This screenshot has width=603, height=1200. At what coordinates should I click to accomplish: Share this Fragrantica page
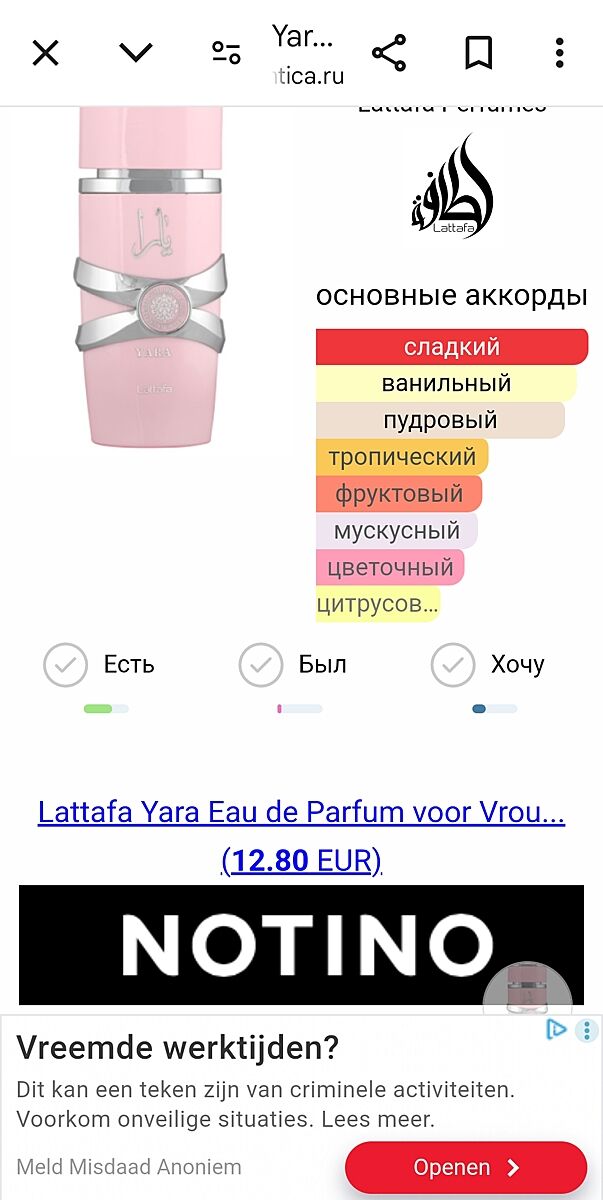click(x=389, y=53)
